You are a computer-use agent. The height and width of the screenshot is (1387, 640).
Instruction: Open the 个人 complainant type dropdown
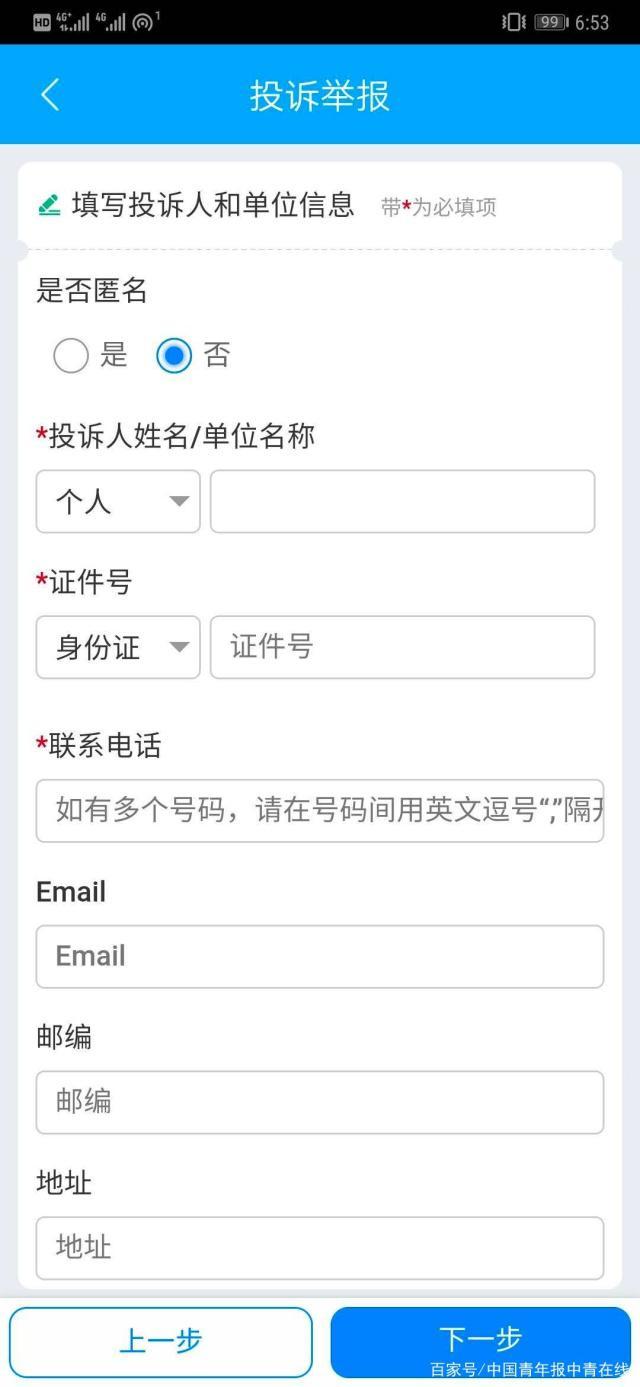click(118, 501)
